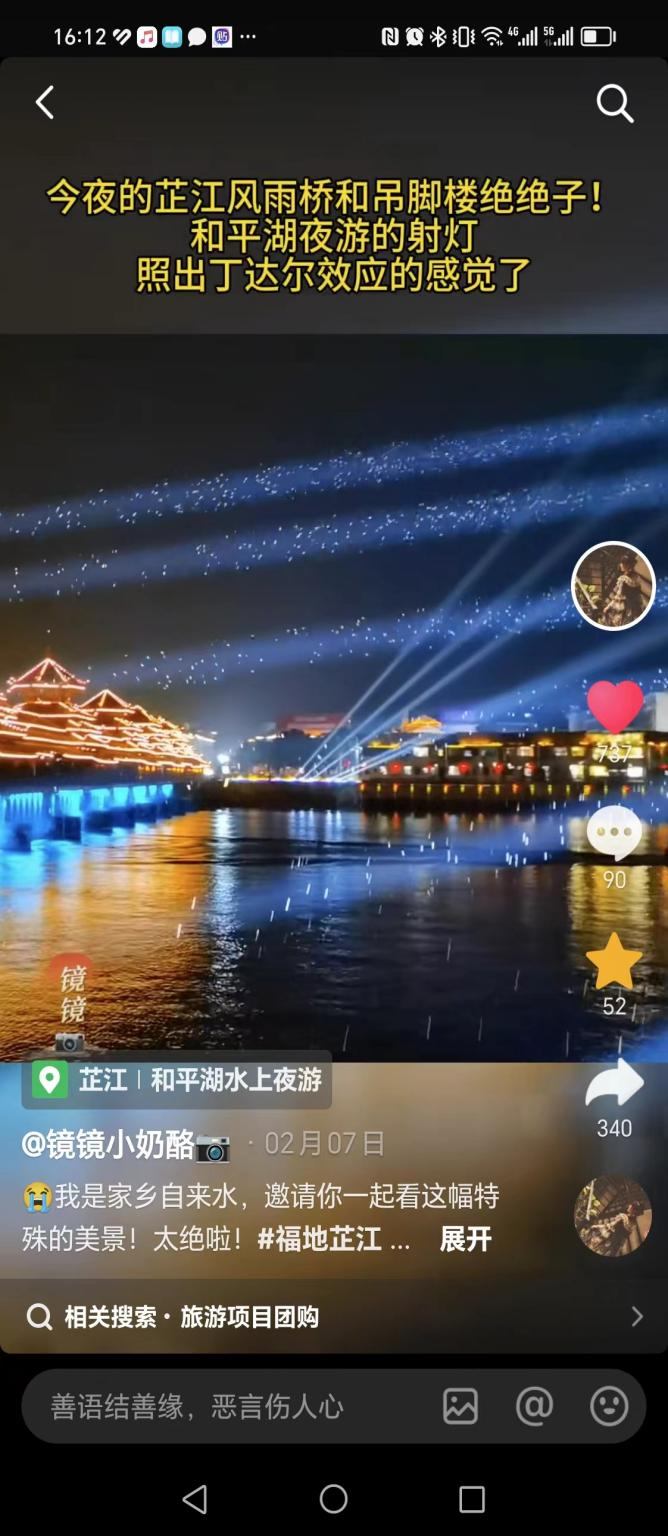This screenshot has height=1536, width=668.
Task: Like this video with the heart
Action: pyautogui.click(x=614, y=708)
